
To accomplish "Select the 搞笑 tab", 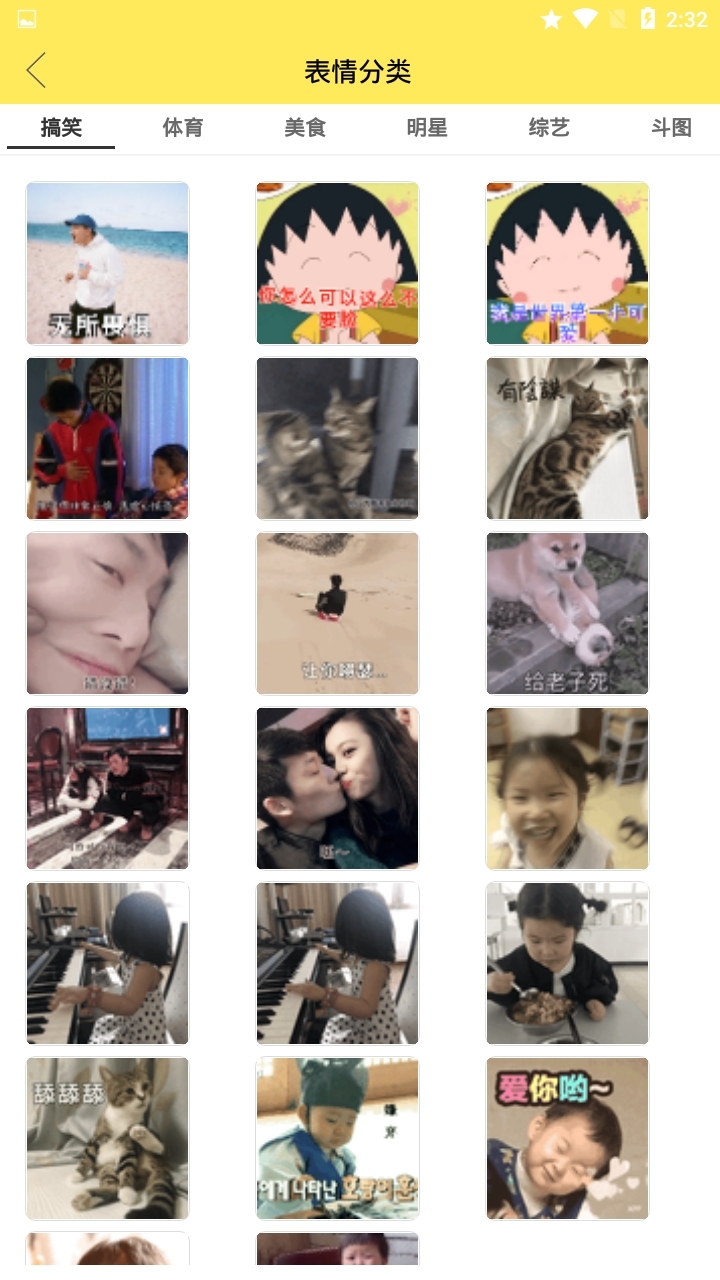I will (x=61, y=128).
